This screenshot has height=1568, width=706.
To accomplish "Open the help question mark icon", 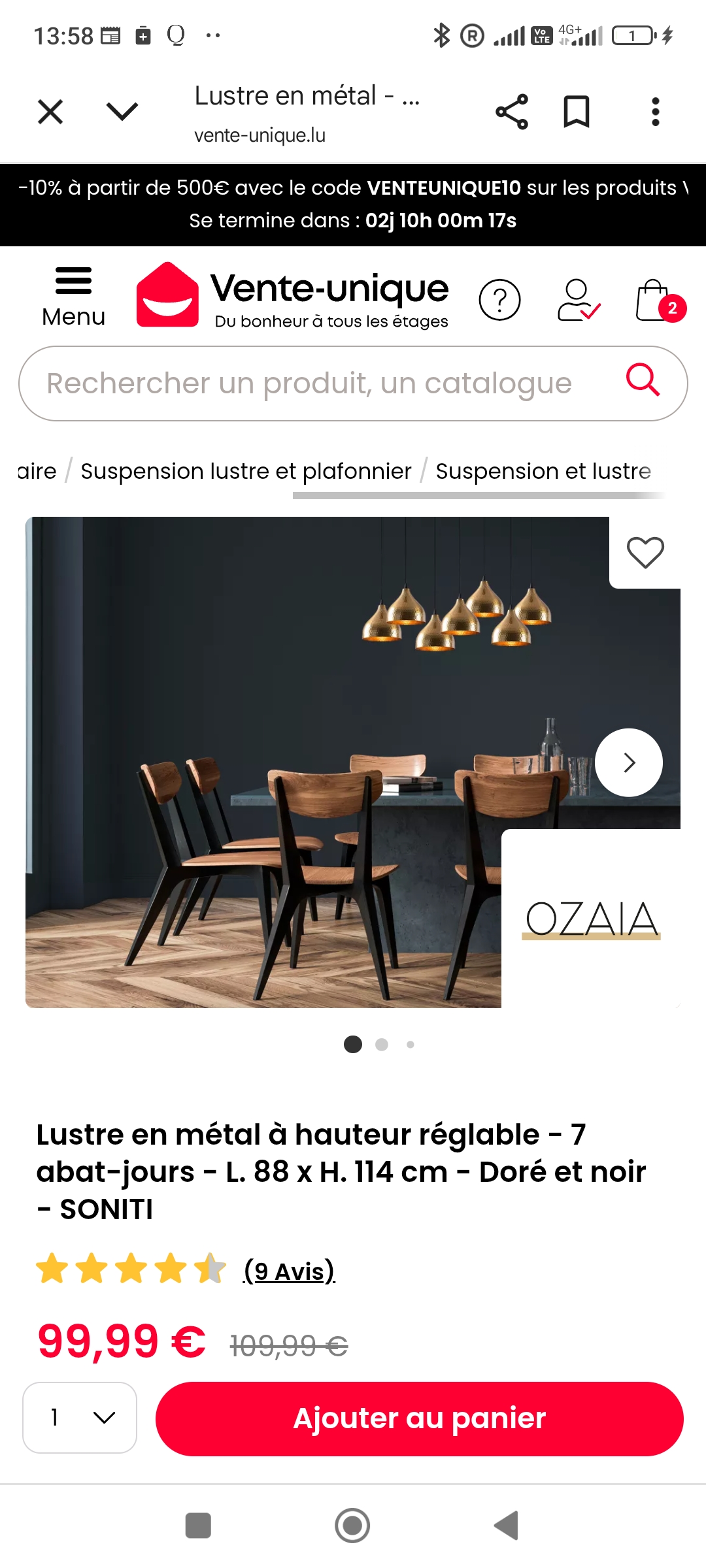I will 499,301.
